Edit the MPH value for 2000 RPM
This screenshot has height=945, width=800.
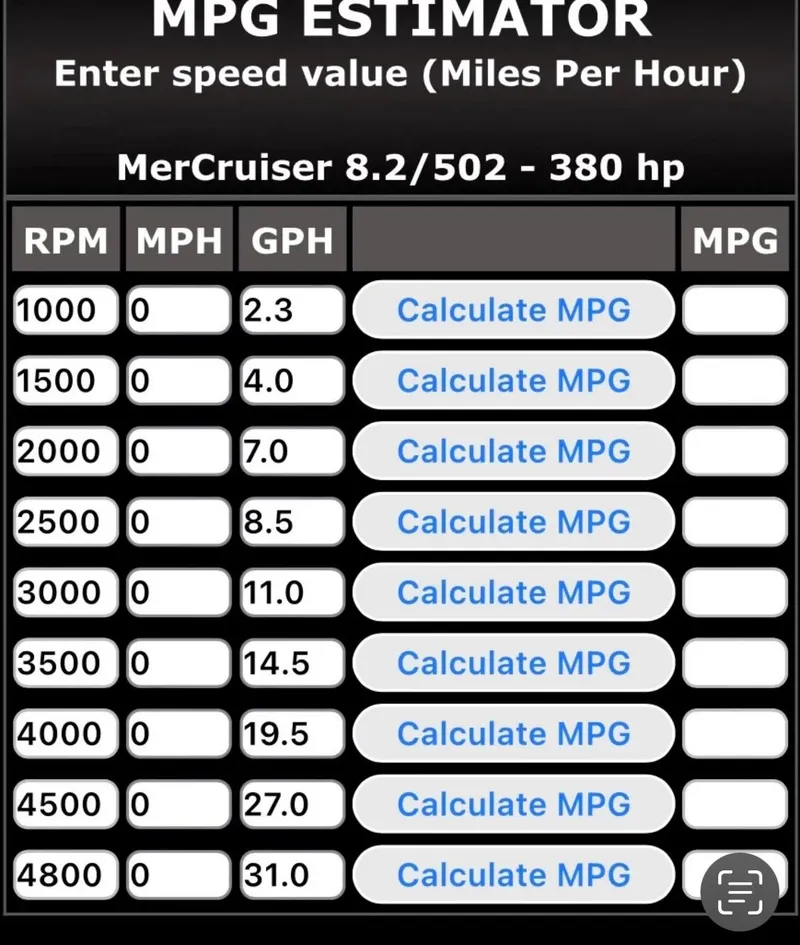pyautogui.click(x=178, y=451)
